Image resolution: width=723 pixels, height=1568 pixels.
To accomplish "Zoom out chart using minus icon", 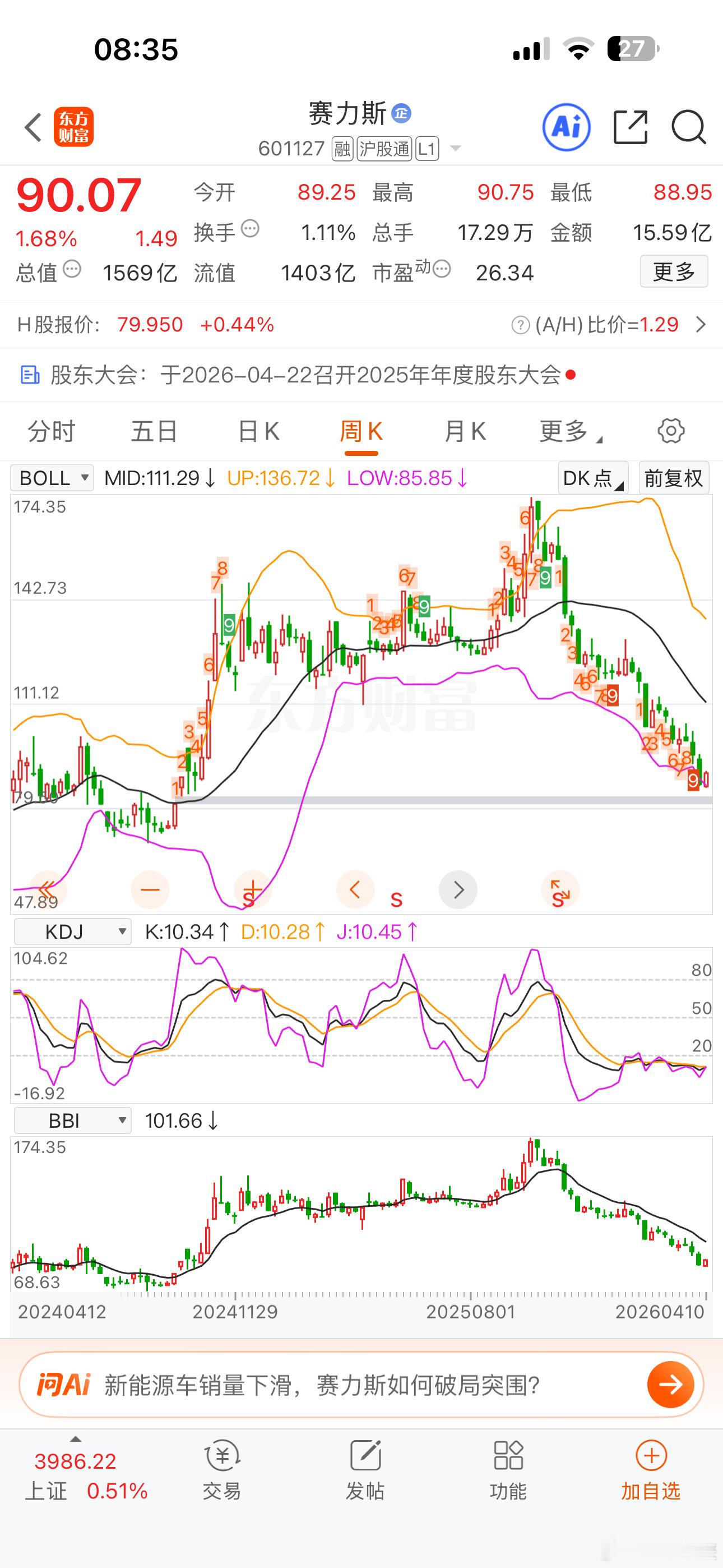I will tap(150, 889).
